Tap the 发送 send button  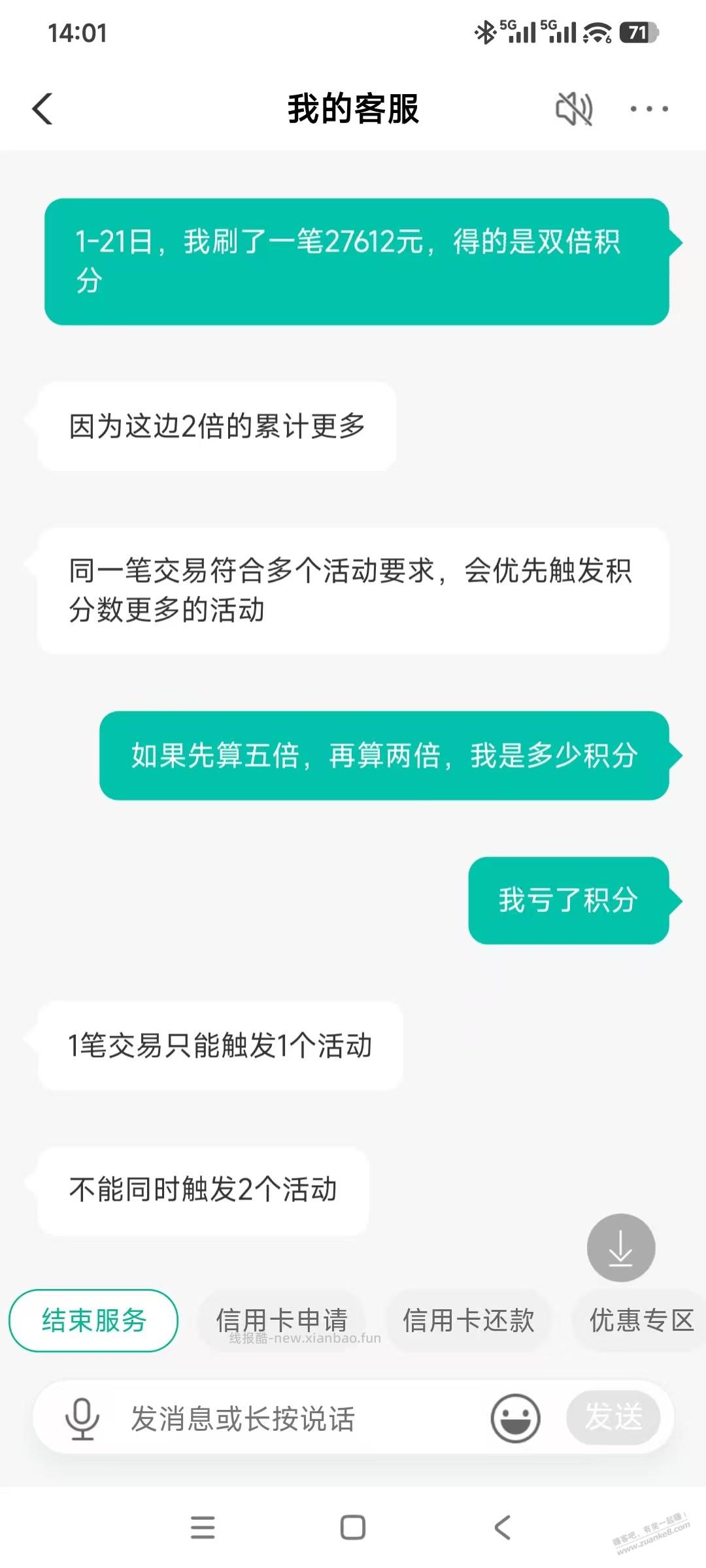(612, 1418)
